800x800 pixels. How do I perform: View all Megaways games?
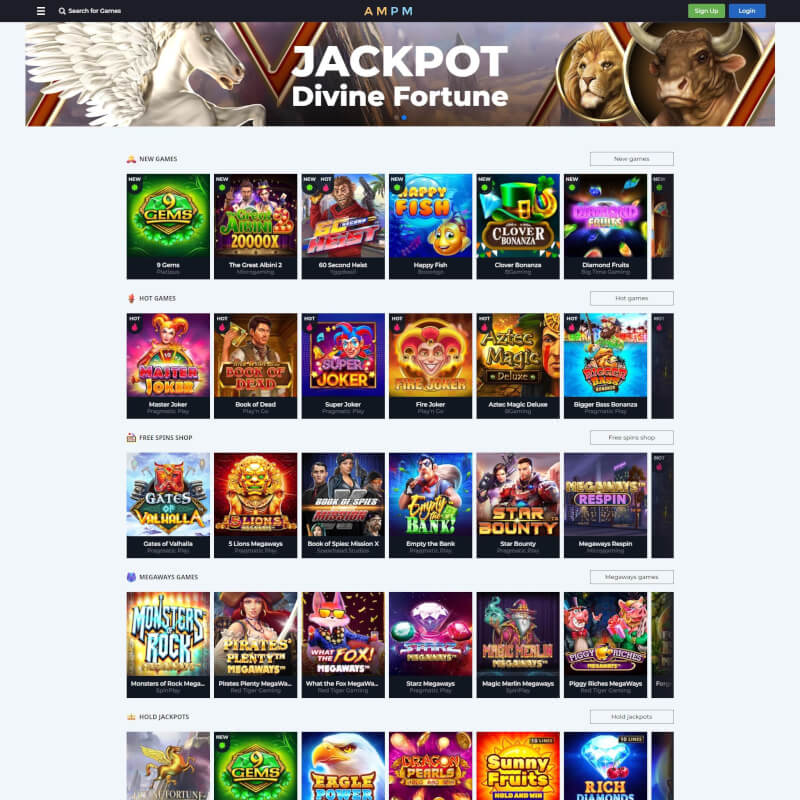(631, 577)
